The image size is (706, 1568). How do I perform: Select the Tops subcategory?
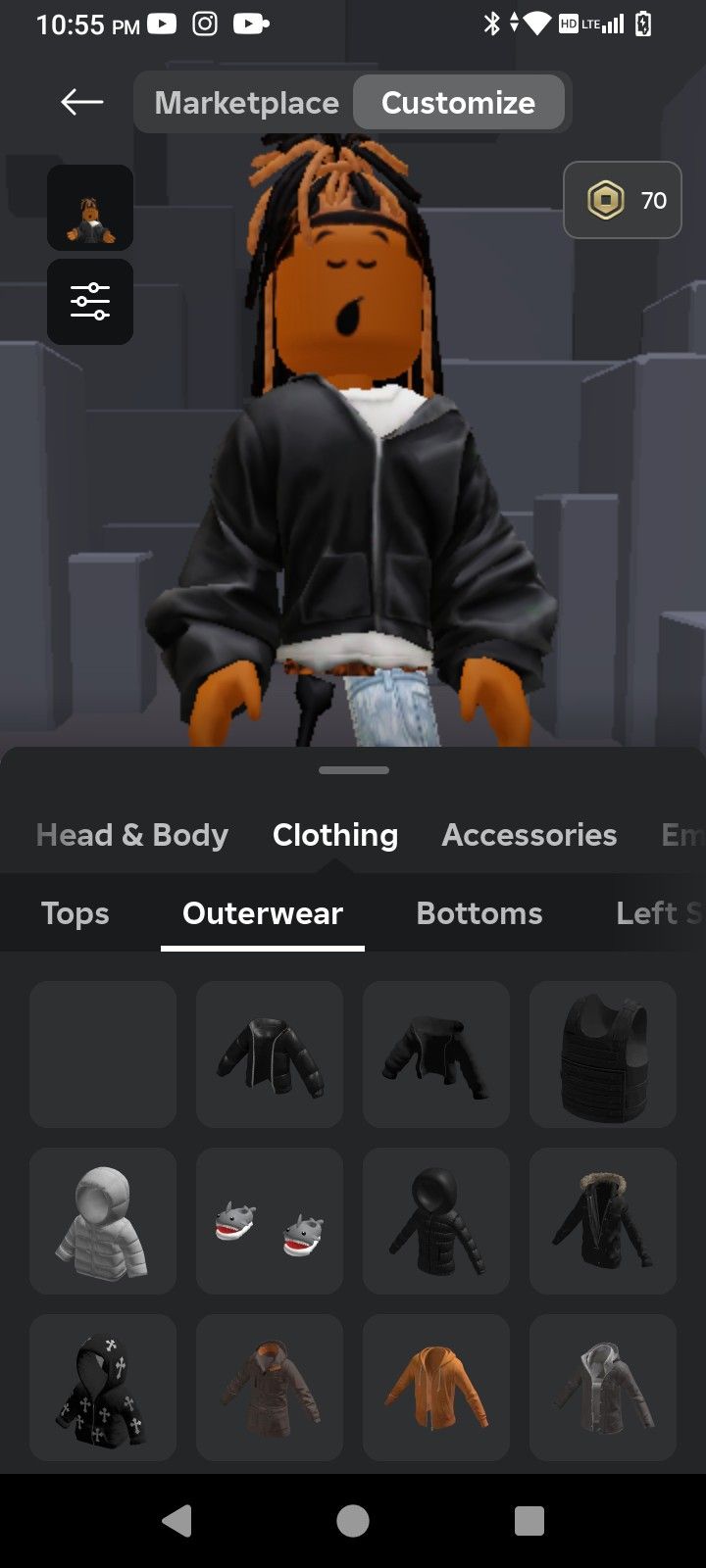point(75,912)
